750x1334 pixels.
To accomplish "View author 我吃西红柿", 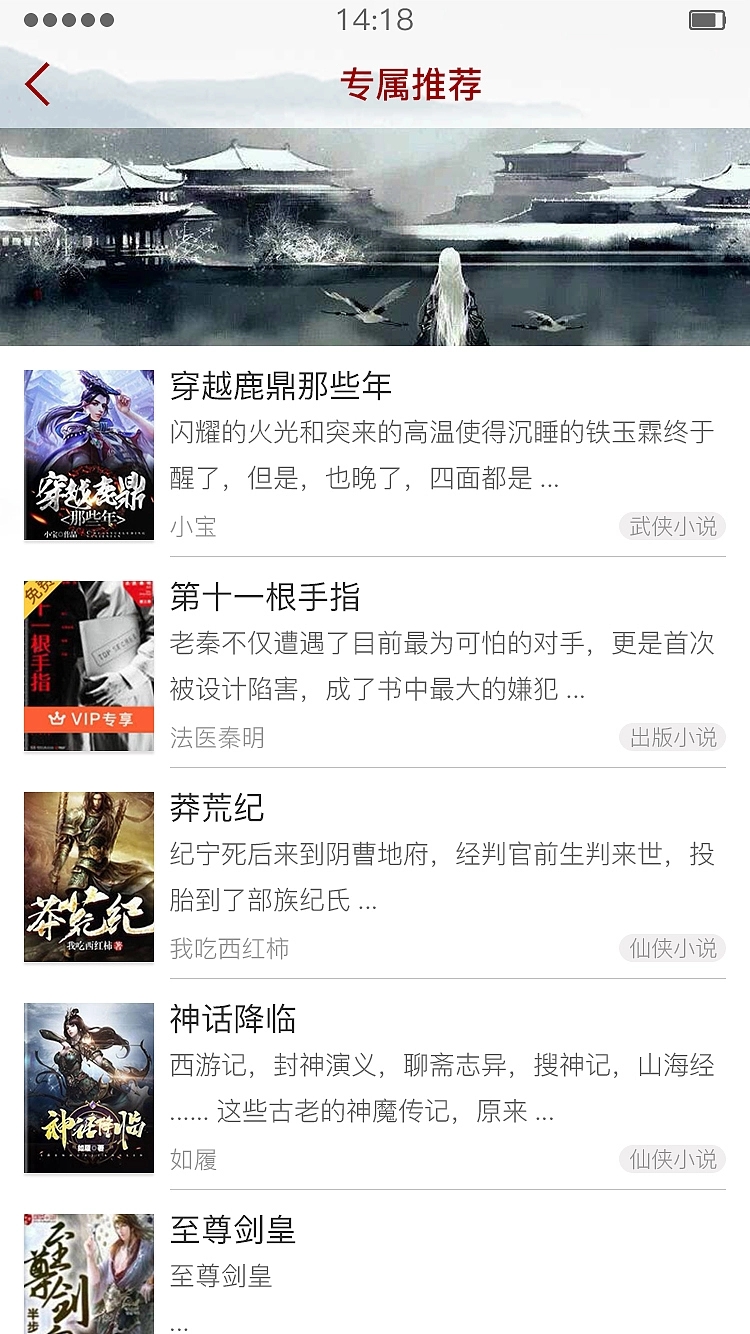I will point(228,948).
